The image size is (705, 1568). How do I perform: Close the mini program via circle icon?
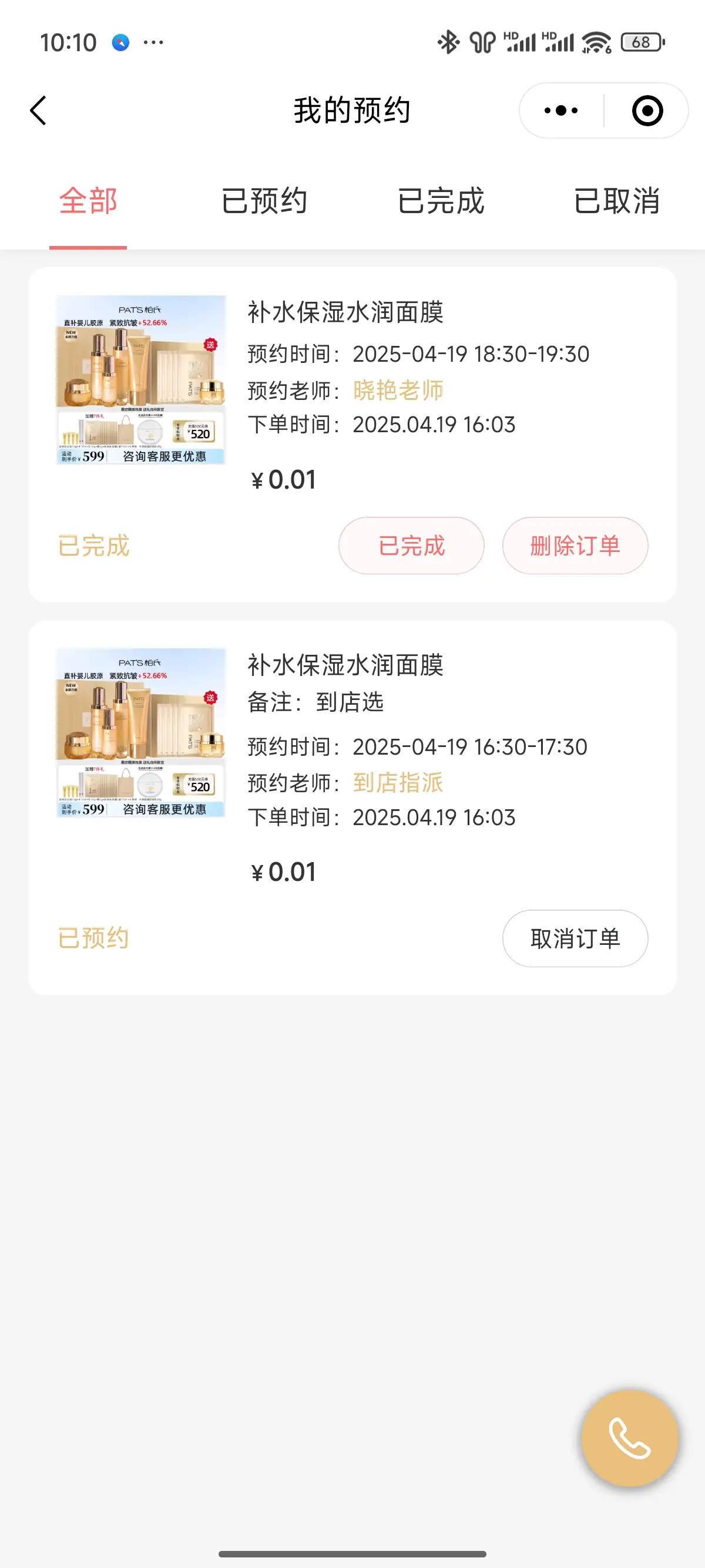(647, 111)
